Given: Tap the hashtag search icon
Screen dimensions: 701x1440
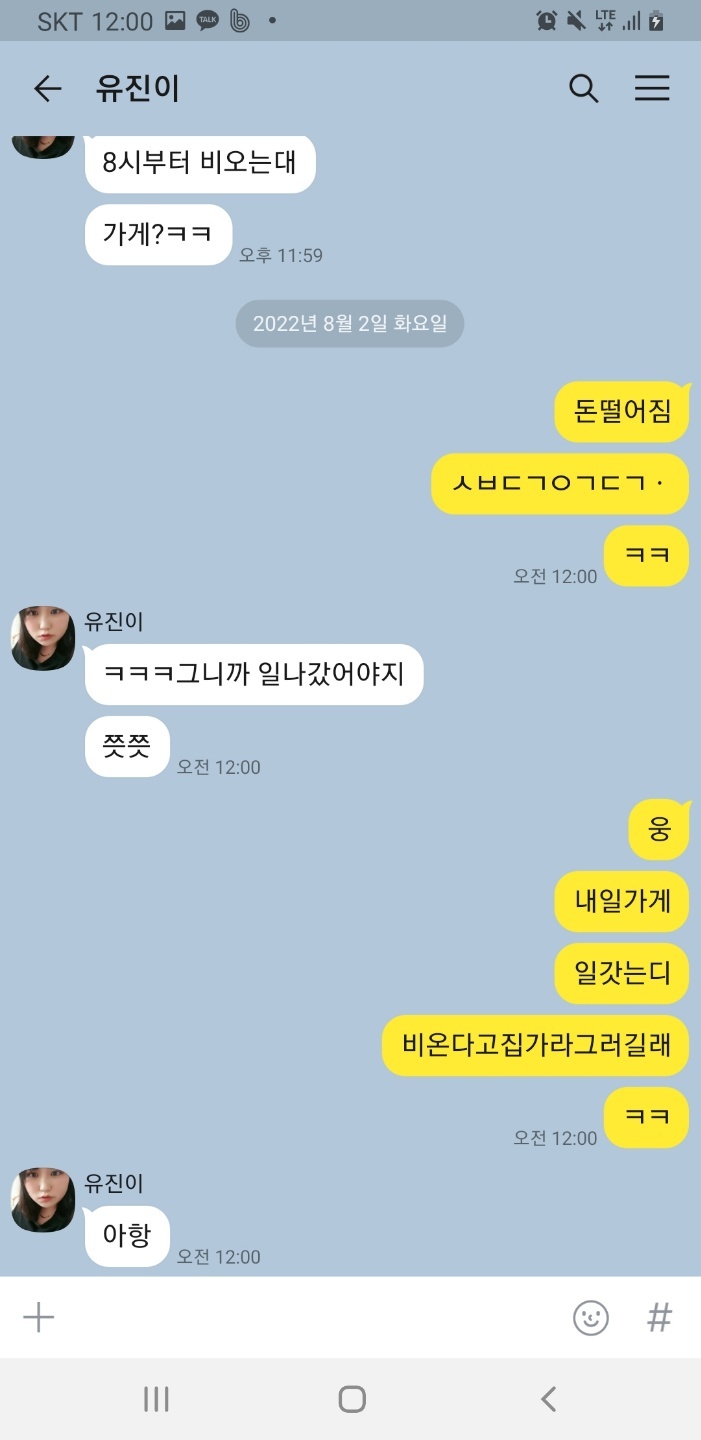Looking at the screenshot, I should click(659, 1317).
